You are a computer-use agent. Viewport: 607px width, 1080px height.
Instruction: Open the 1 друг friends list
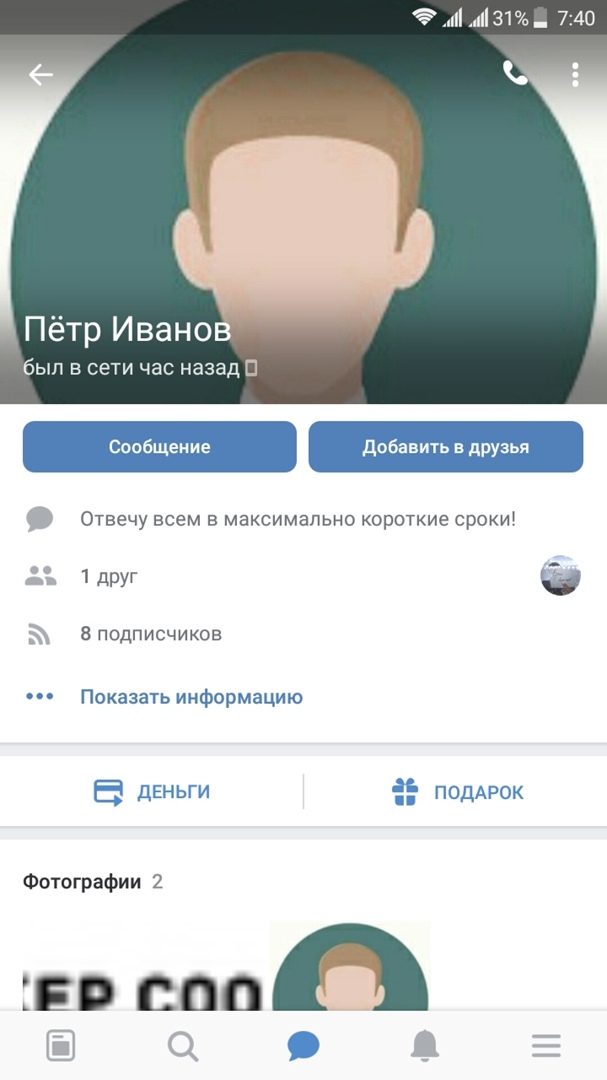click(x=109, y=576)
